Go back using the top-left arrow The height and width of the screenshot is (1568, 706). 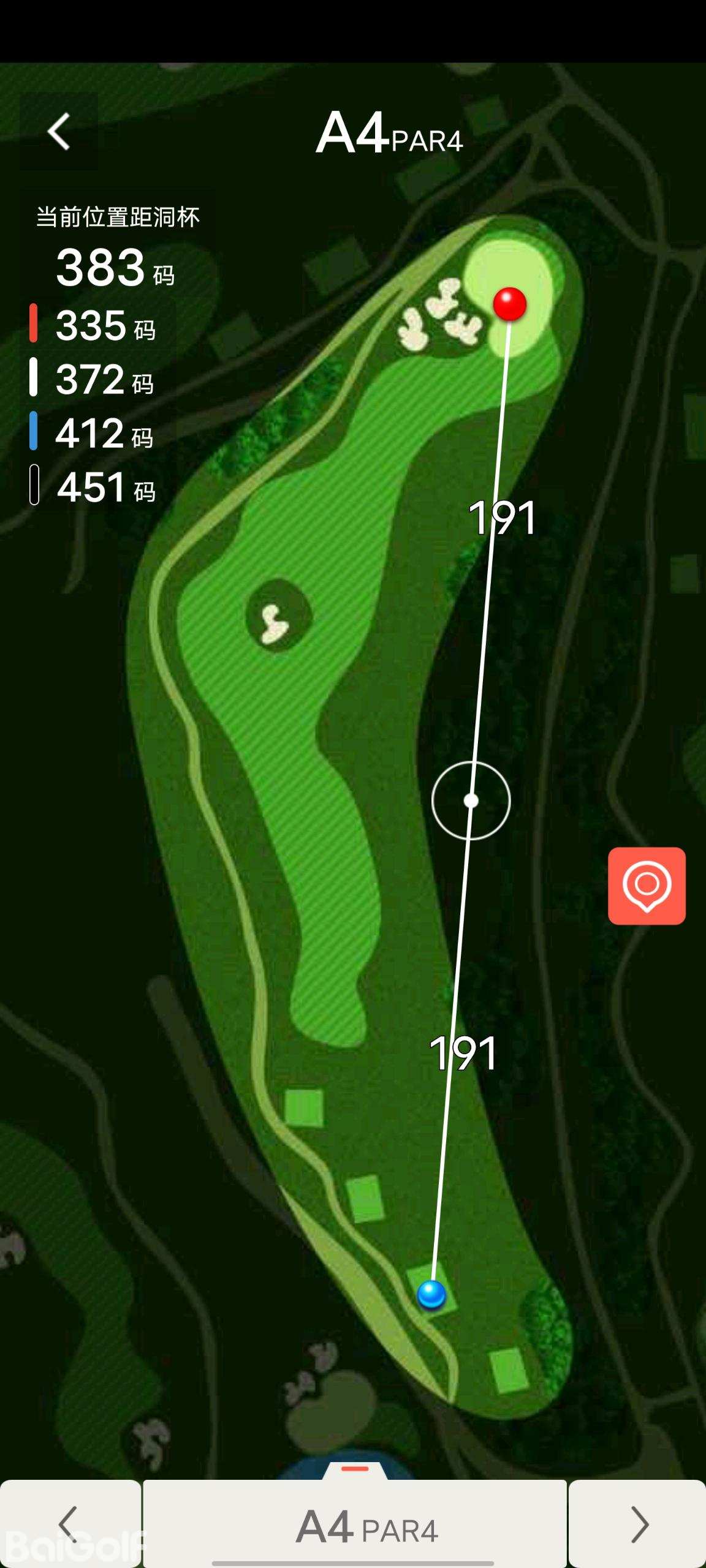click(x=59, y=132)
